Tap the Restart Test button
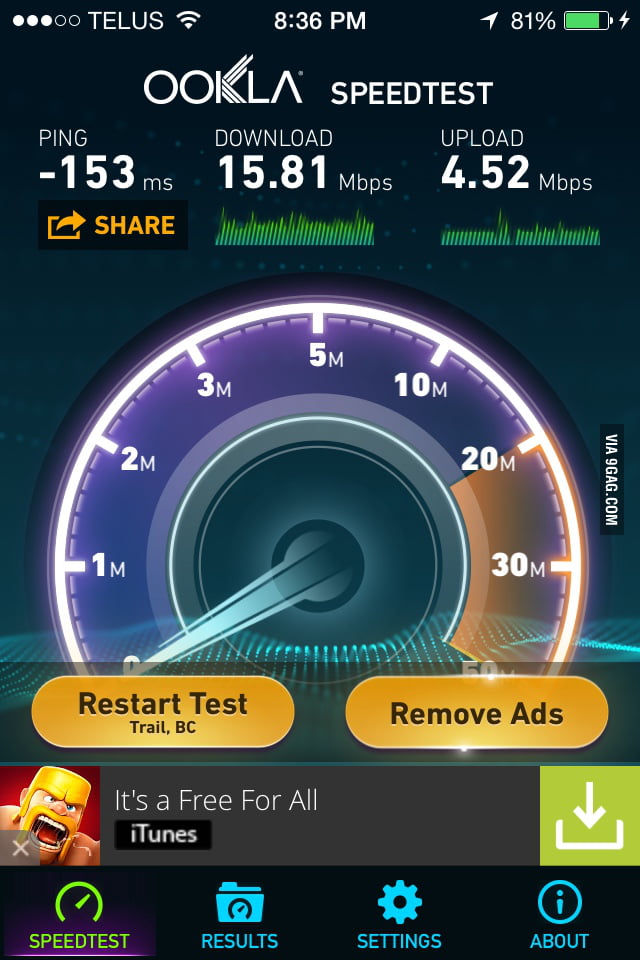This screenshot has height=960, width=640. [162, 711]
